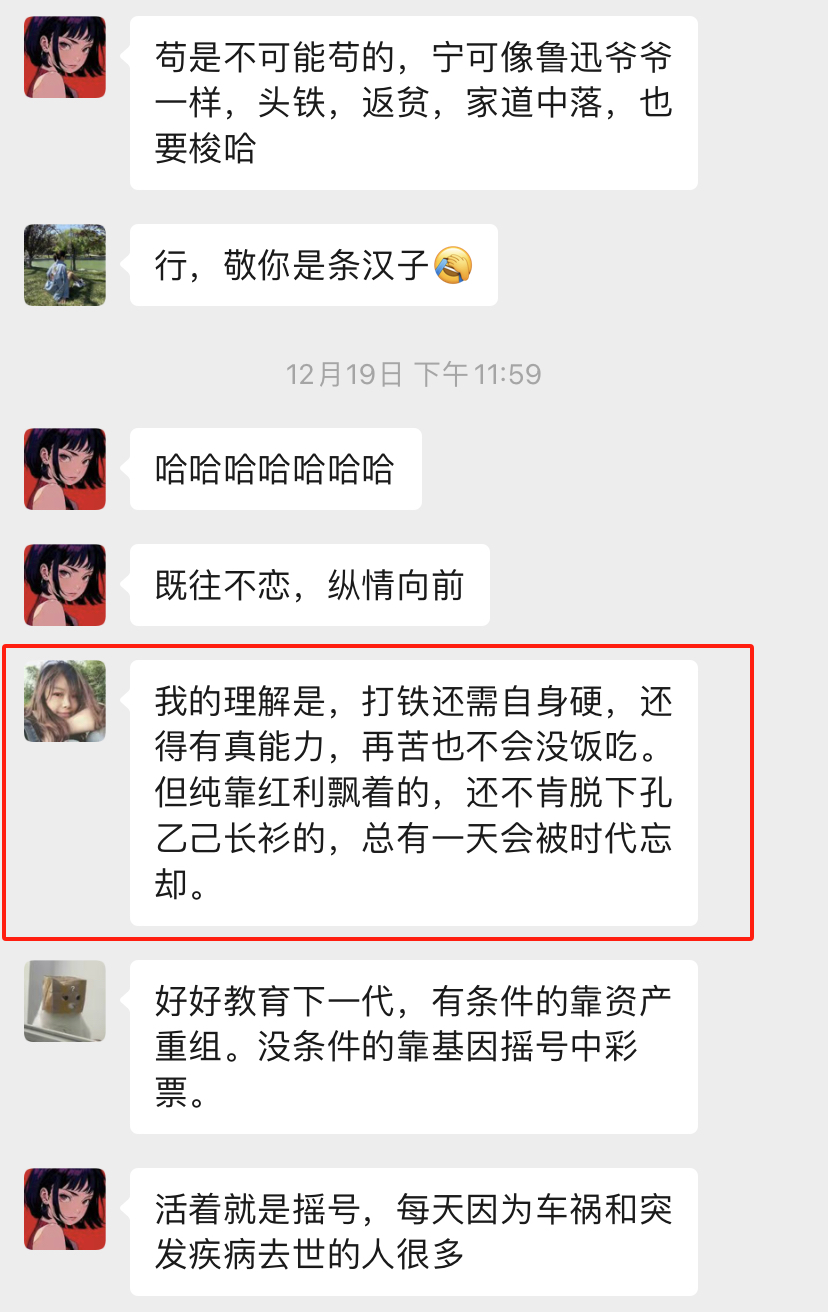
Task: Open avatar beside the message '苟是不可能苟的'
Action: coord(65,57)
